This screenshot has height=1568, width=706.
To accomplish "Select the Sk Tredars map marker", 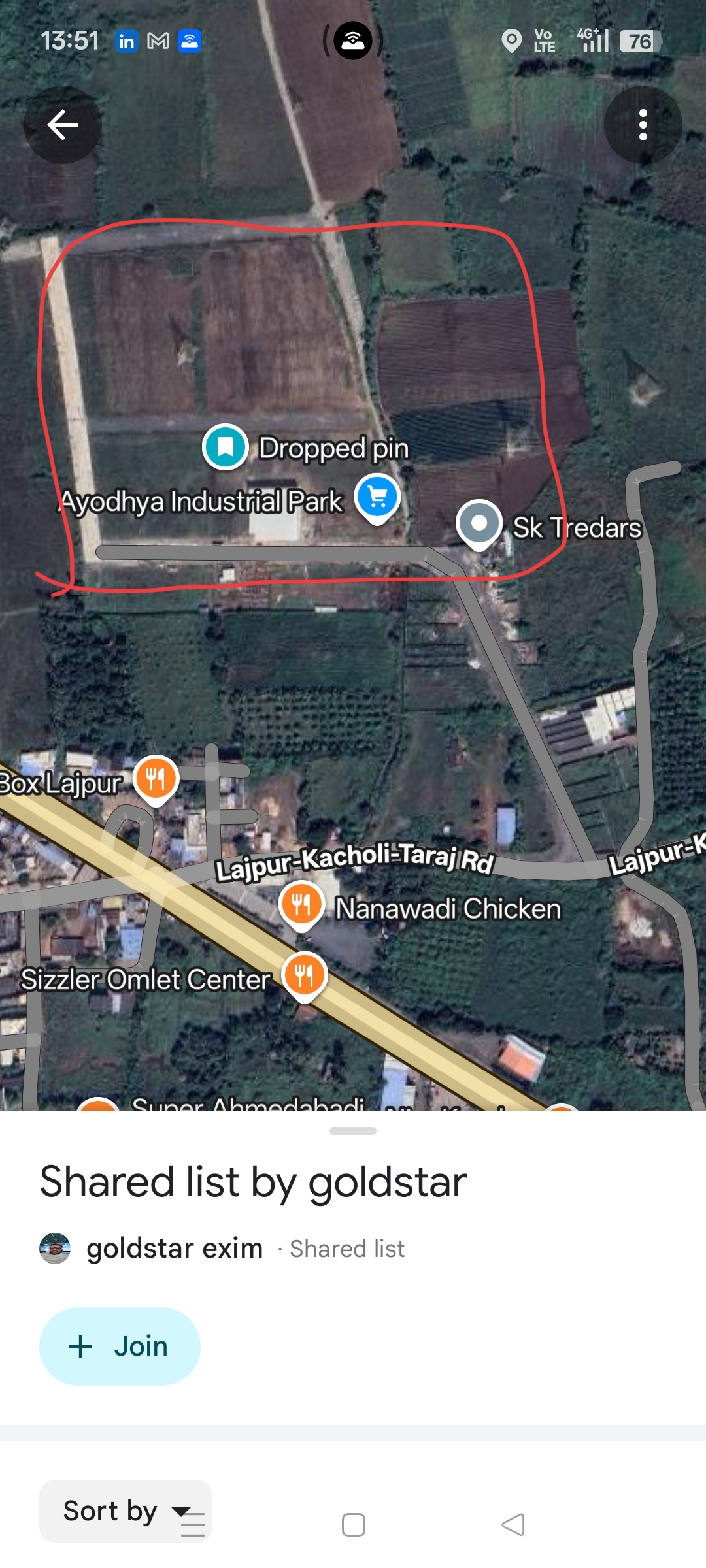I will tap(479, 524).
